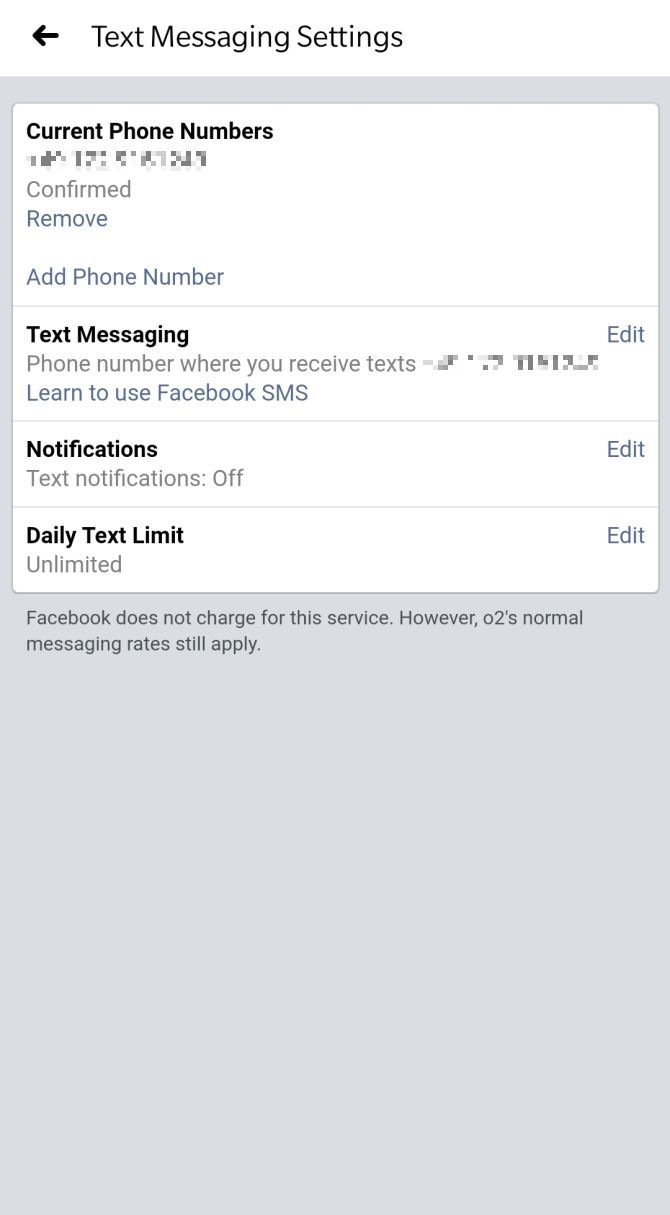The width and height of the screenshot is (670, 1215).
Task: Edit the Notifications setting
Action: [x=625, y=450]
